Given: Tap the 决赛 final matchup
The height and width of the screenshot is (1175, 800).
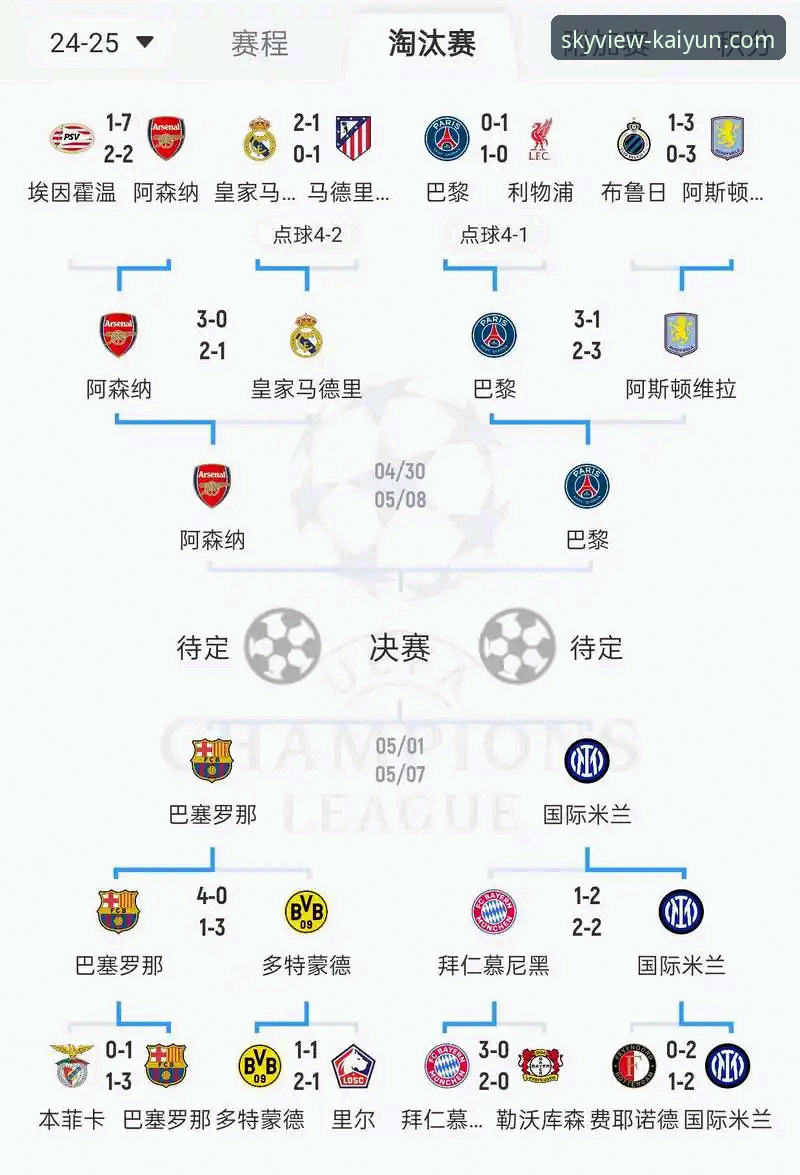Looking at the screenshot, I should (x=400, y=647).
